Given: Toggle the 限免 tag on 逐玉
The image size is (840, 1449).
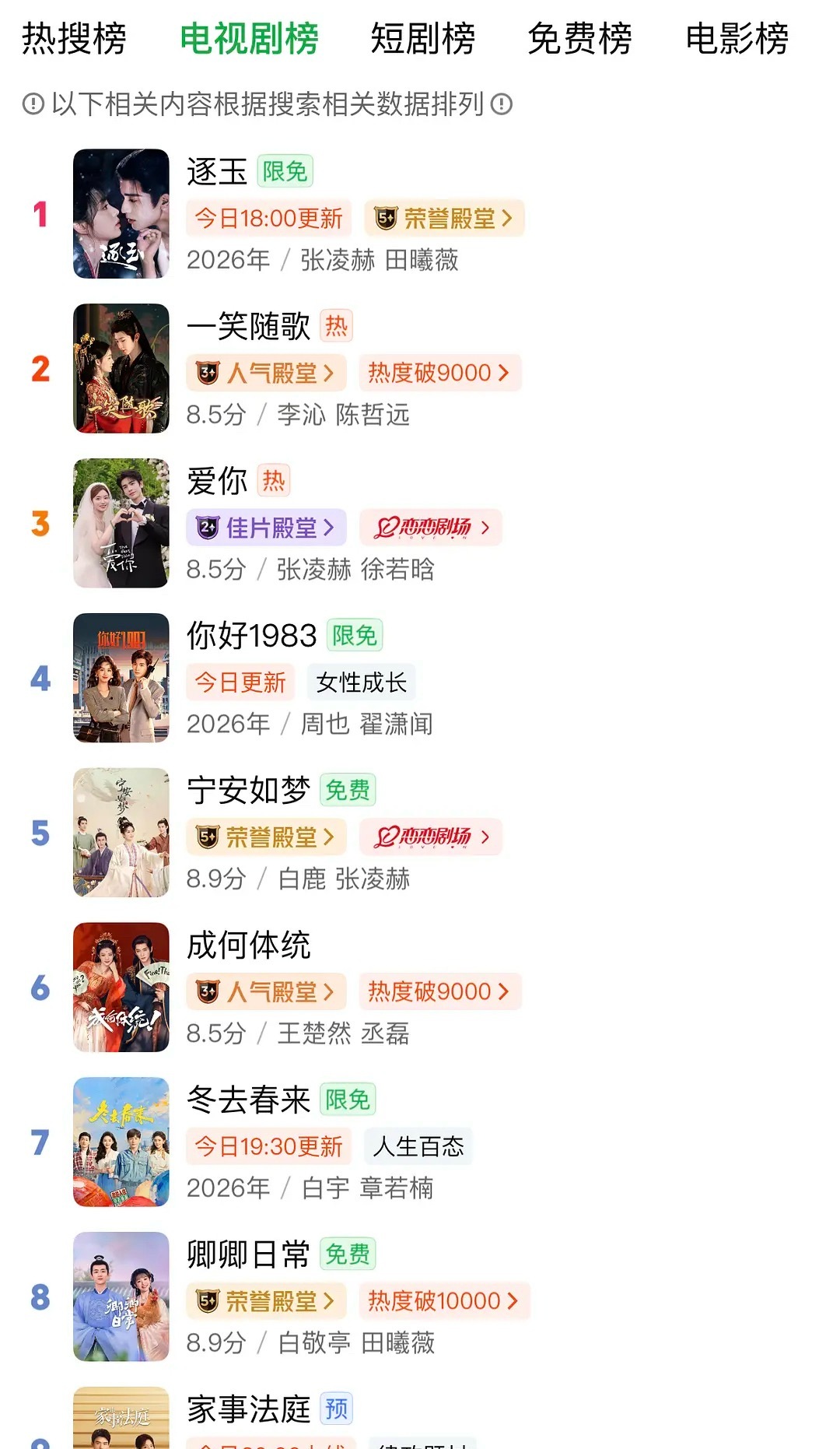Looking at the screenshot, I should (285, 172).
